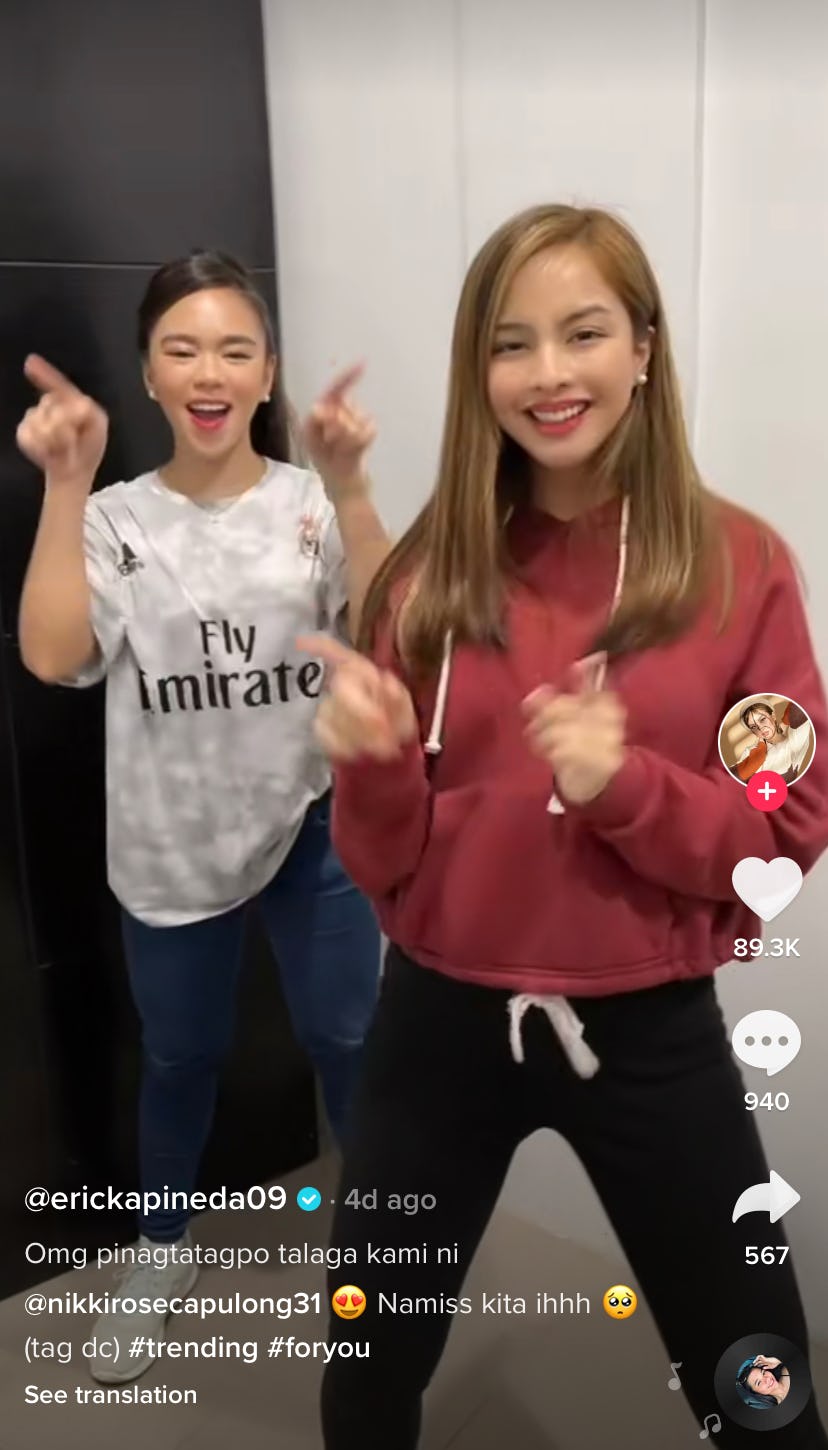The image size is (828, 1450).
Task: Share this video via the arrow icon
Action: click(766, 1197)
